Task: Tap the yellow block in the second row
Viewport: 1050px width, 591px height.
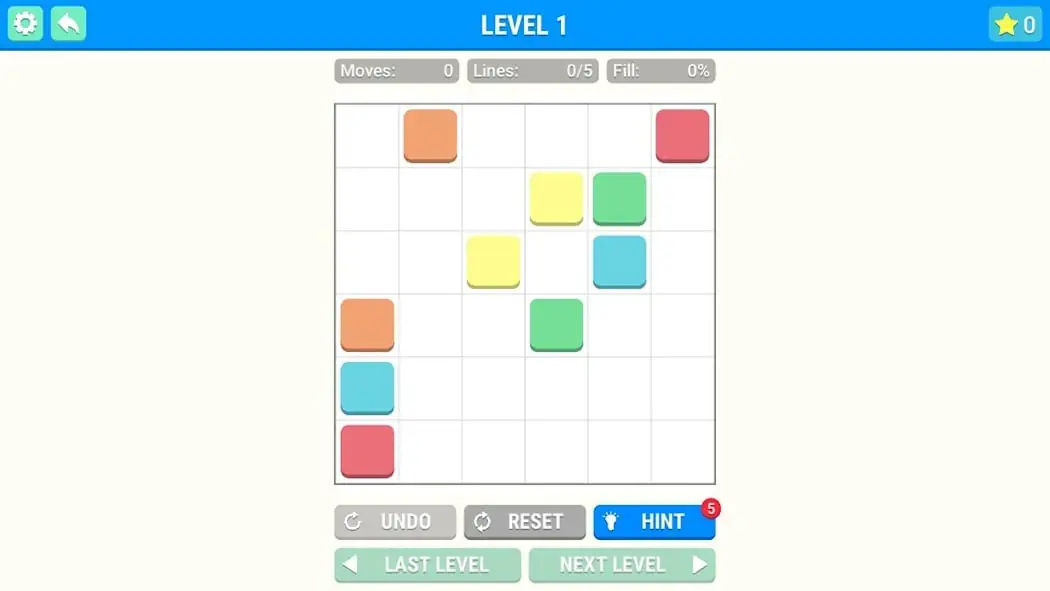Action: pyautogui.click(x=556, y=198)
